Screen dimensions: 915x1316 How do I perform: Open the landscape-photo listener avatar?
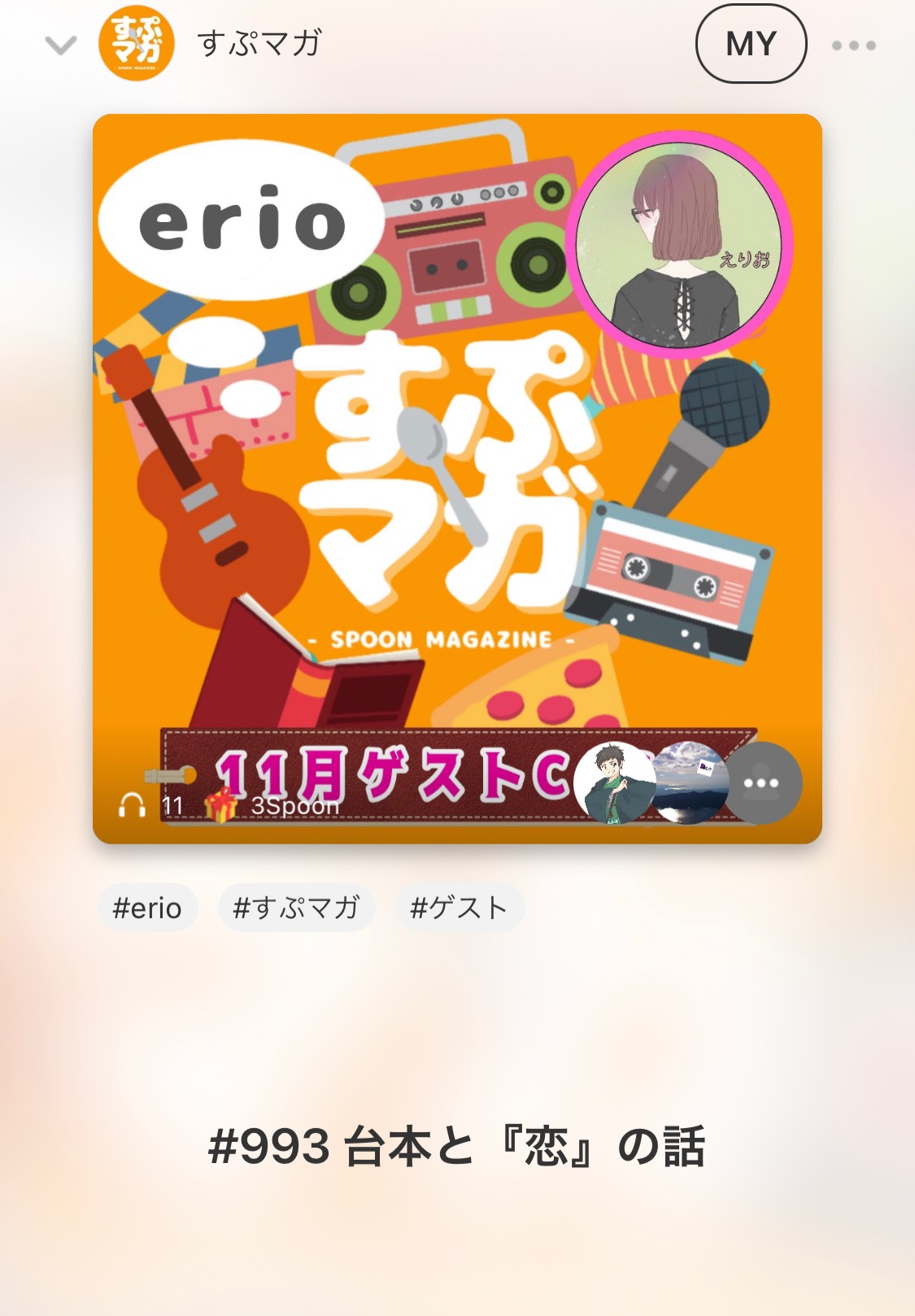[688, 783]
